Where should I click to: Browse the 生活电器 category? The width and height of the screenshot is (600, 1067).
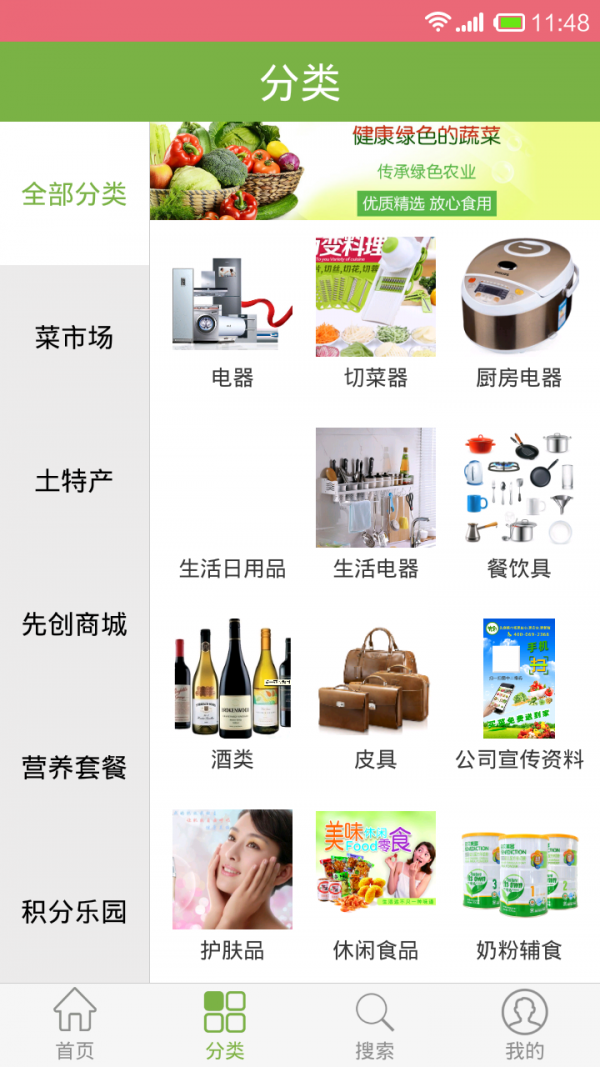375,500
